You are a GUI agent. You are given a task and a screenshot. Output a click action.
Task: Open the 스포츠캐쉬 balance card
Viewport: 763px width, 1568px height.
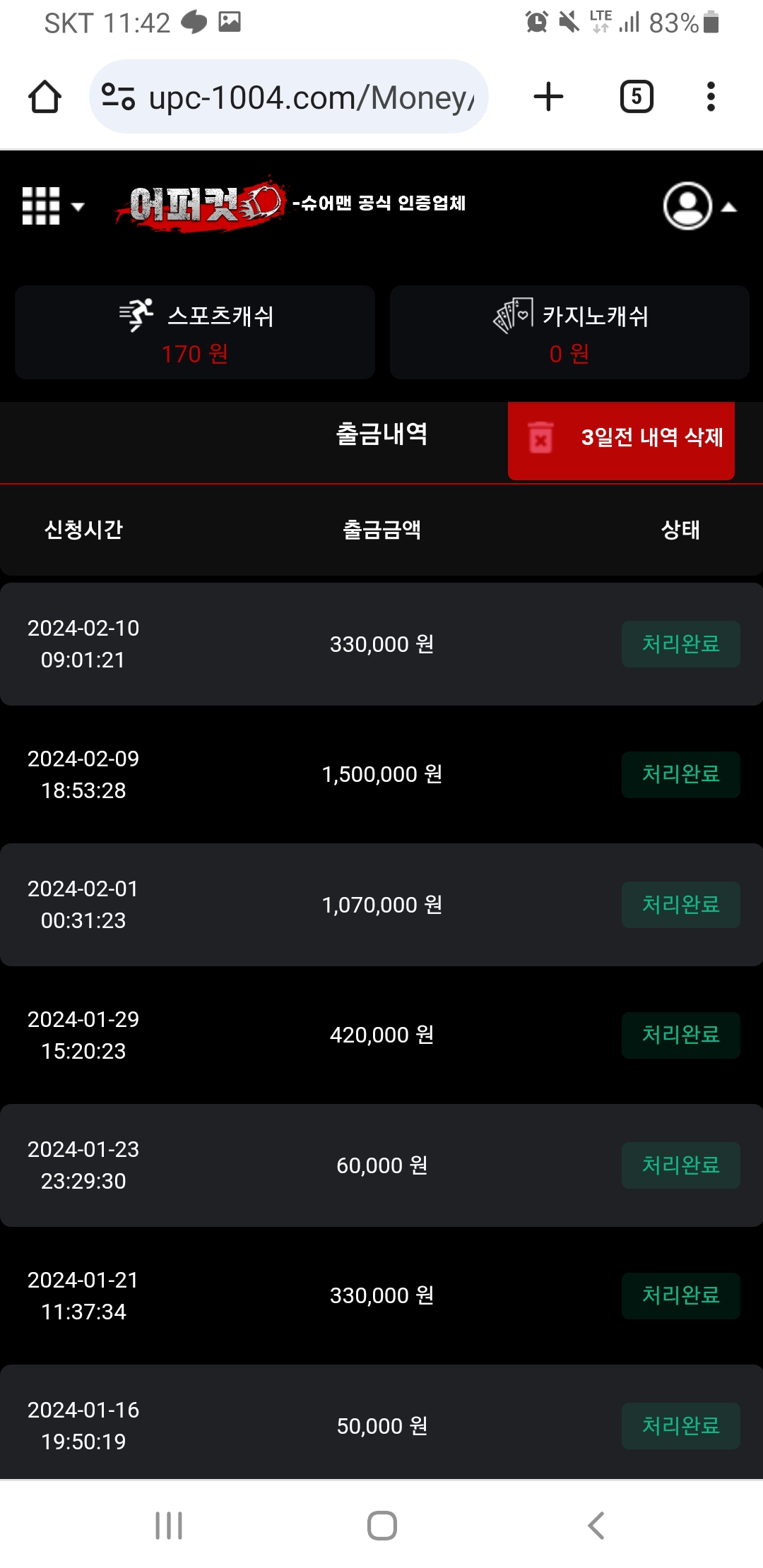(195, 332)
